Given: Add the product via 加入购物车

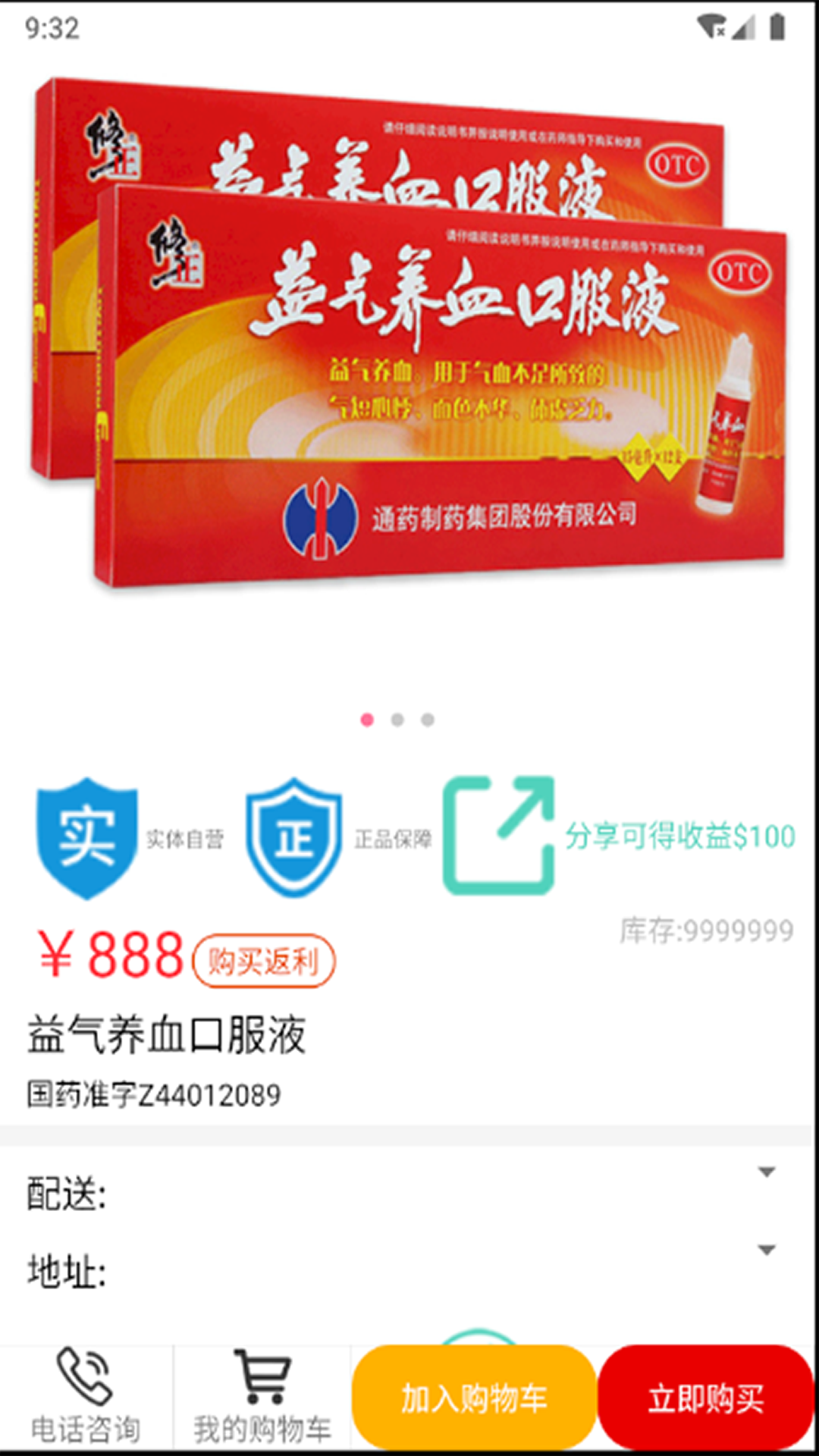Looking at the screenshot, I should (x=474, y=1398).
